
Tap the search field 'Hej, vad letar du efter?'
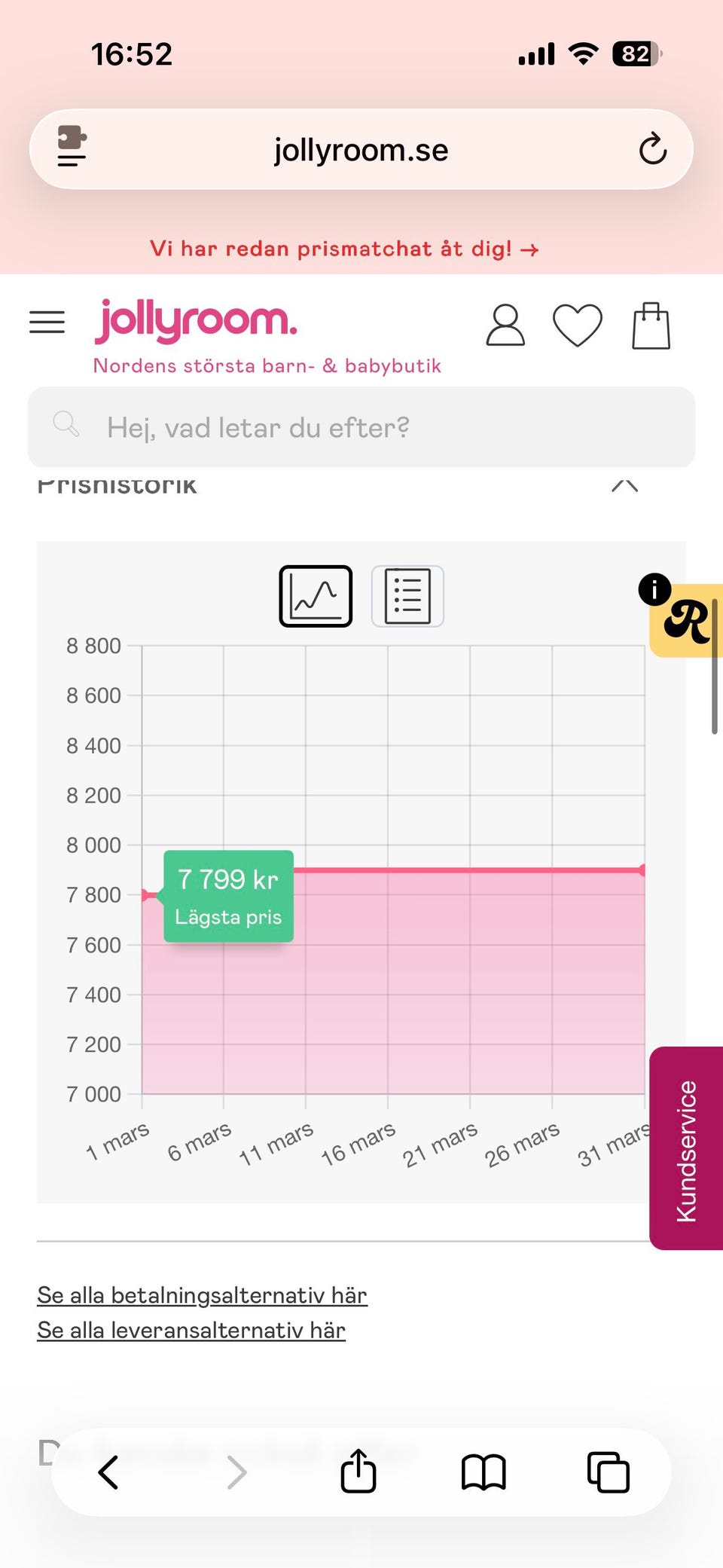361,427
